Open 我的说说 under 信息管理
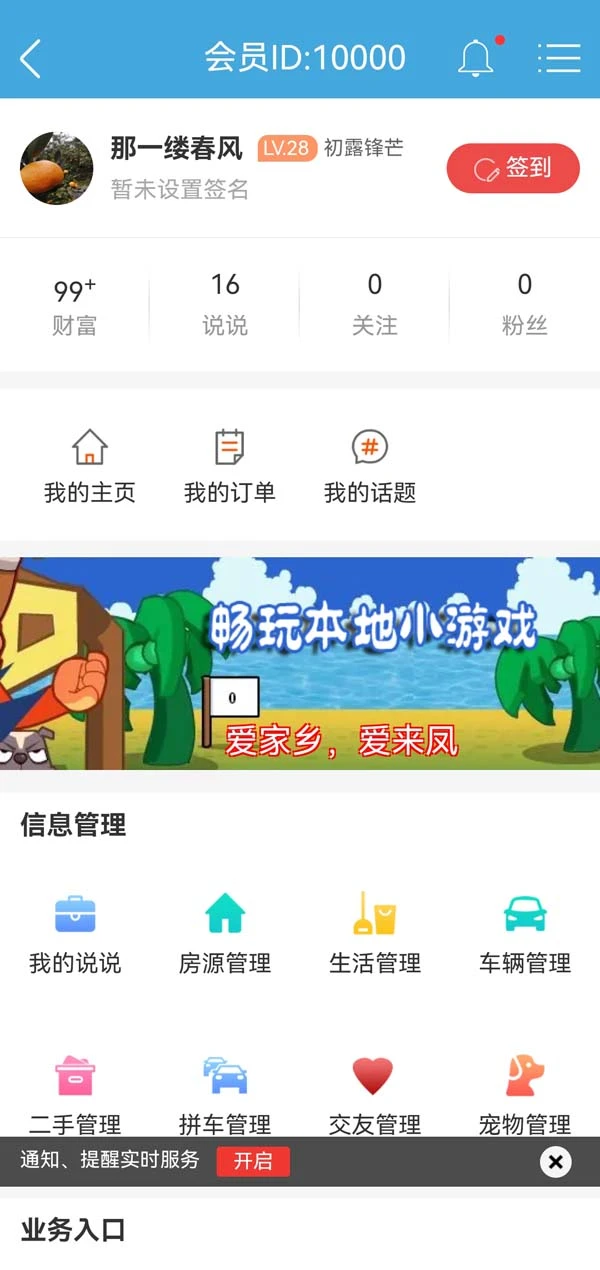The width and height of the screenshot is (600, 1270). 75,934
